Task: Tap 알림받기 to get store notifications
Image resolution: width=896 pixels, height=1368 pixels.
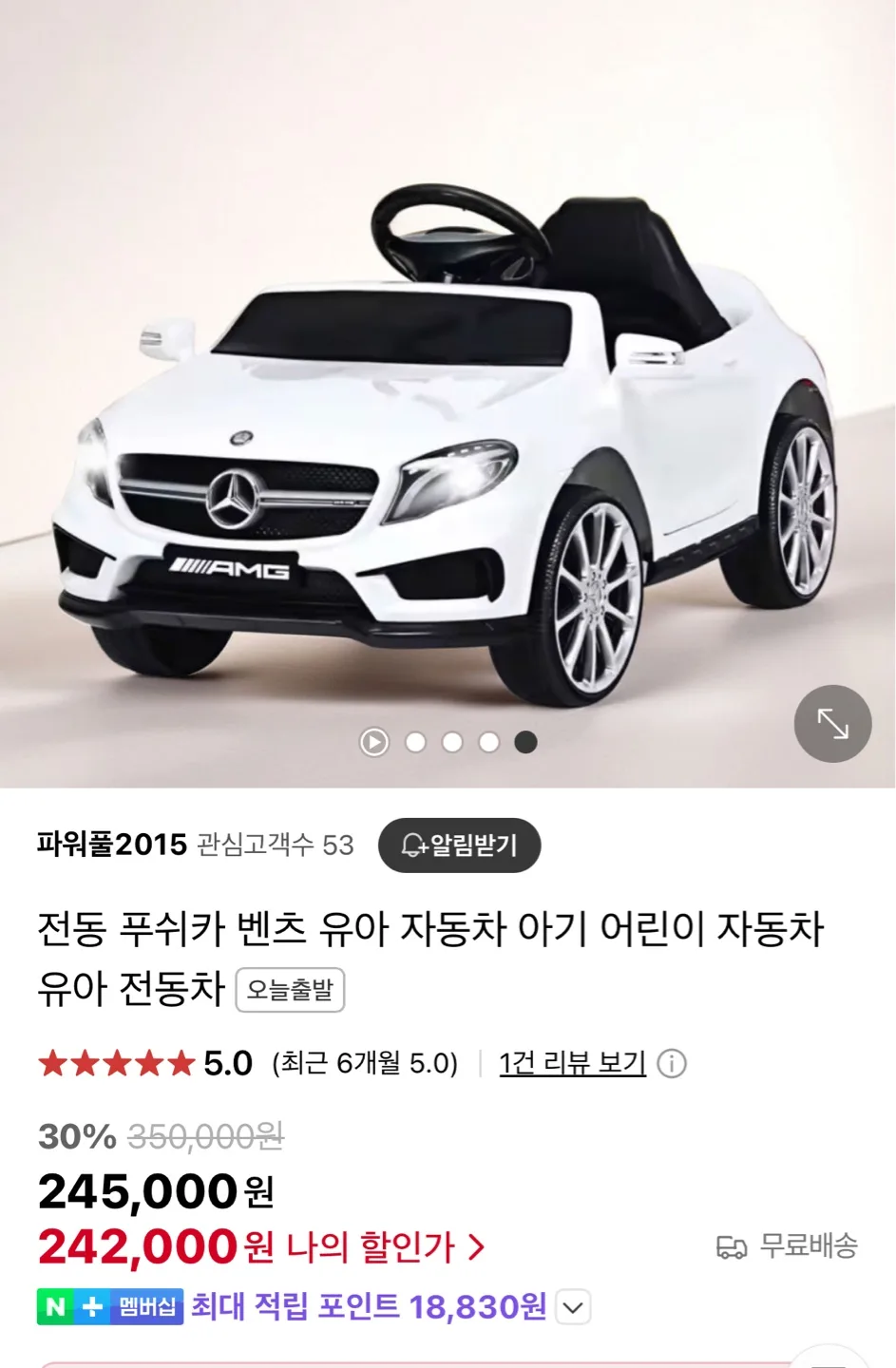Action: coord(459,845)
